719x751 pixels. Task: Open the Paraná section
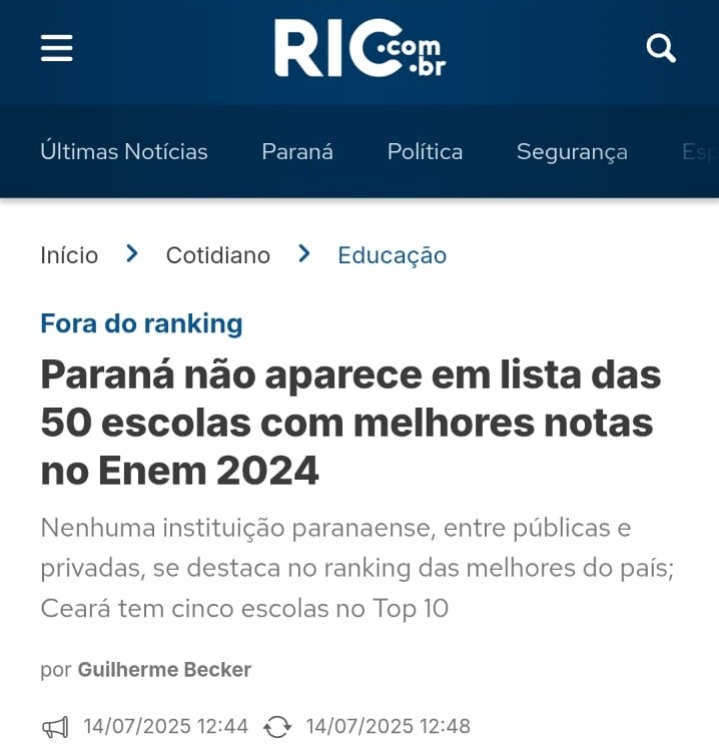[x=297, y=152]
